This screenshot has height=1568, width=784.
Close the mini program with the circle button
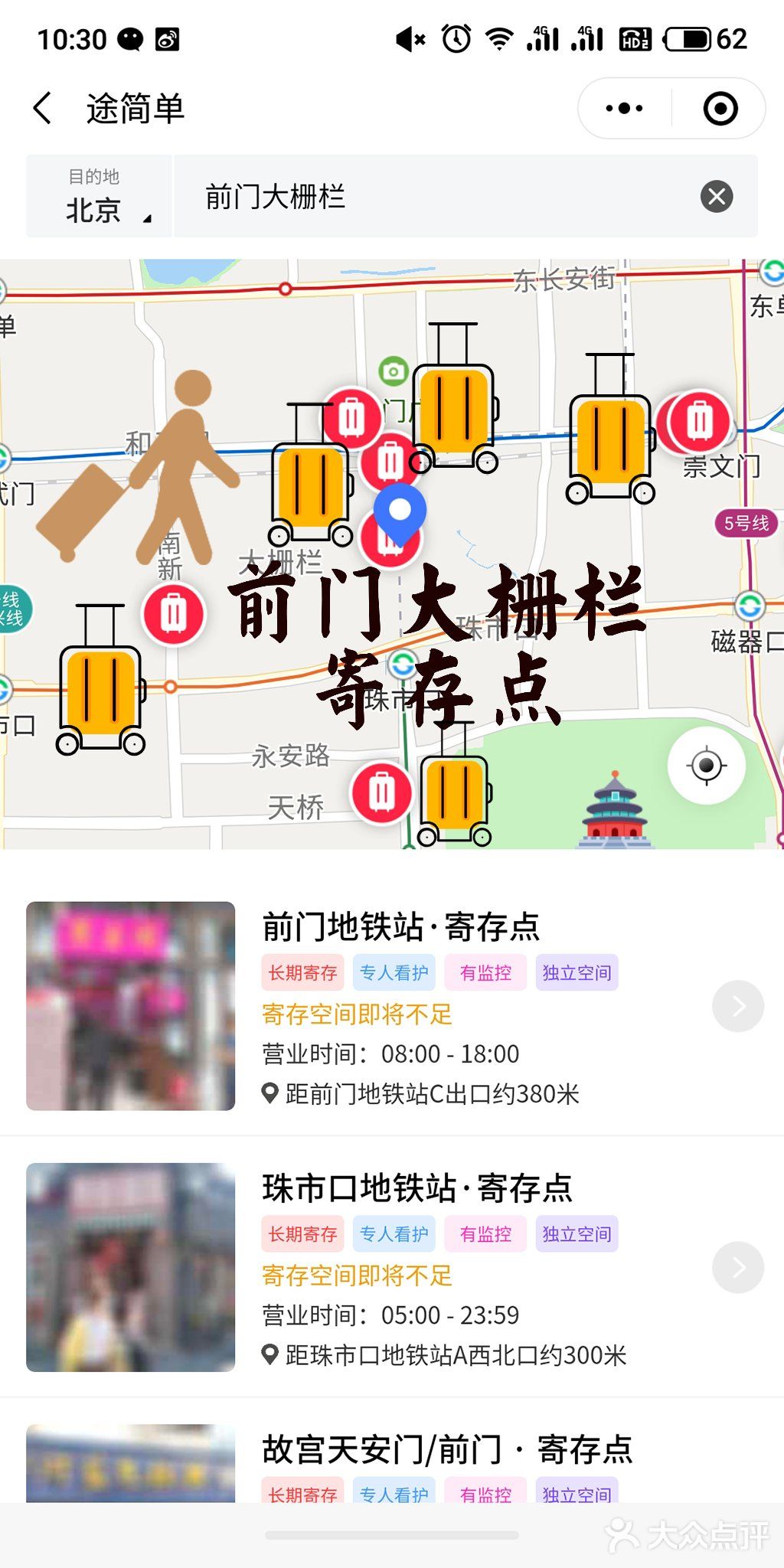click(720, 109)
